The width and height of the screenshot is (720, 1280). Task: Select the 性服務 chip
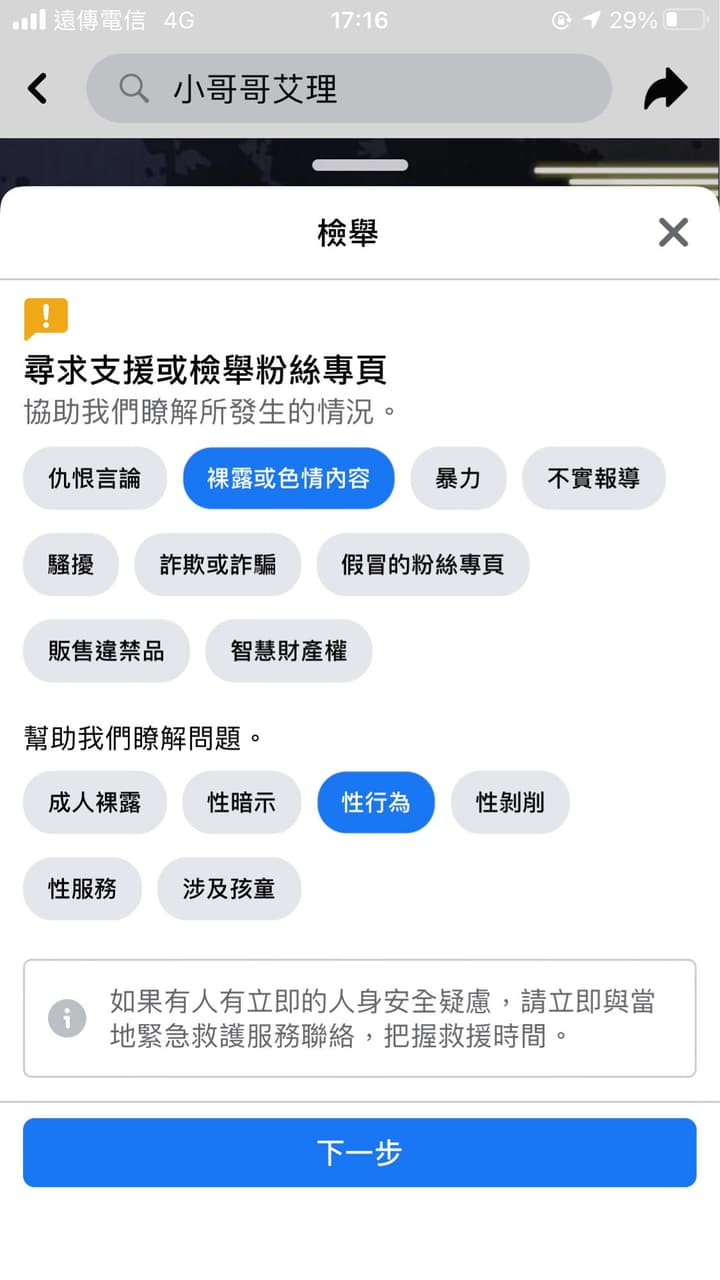83,888
